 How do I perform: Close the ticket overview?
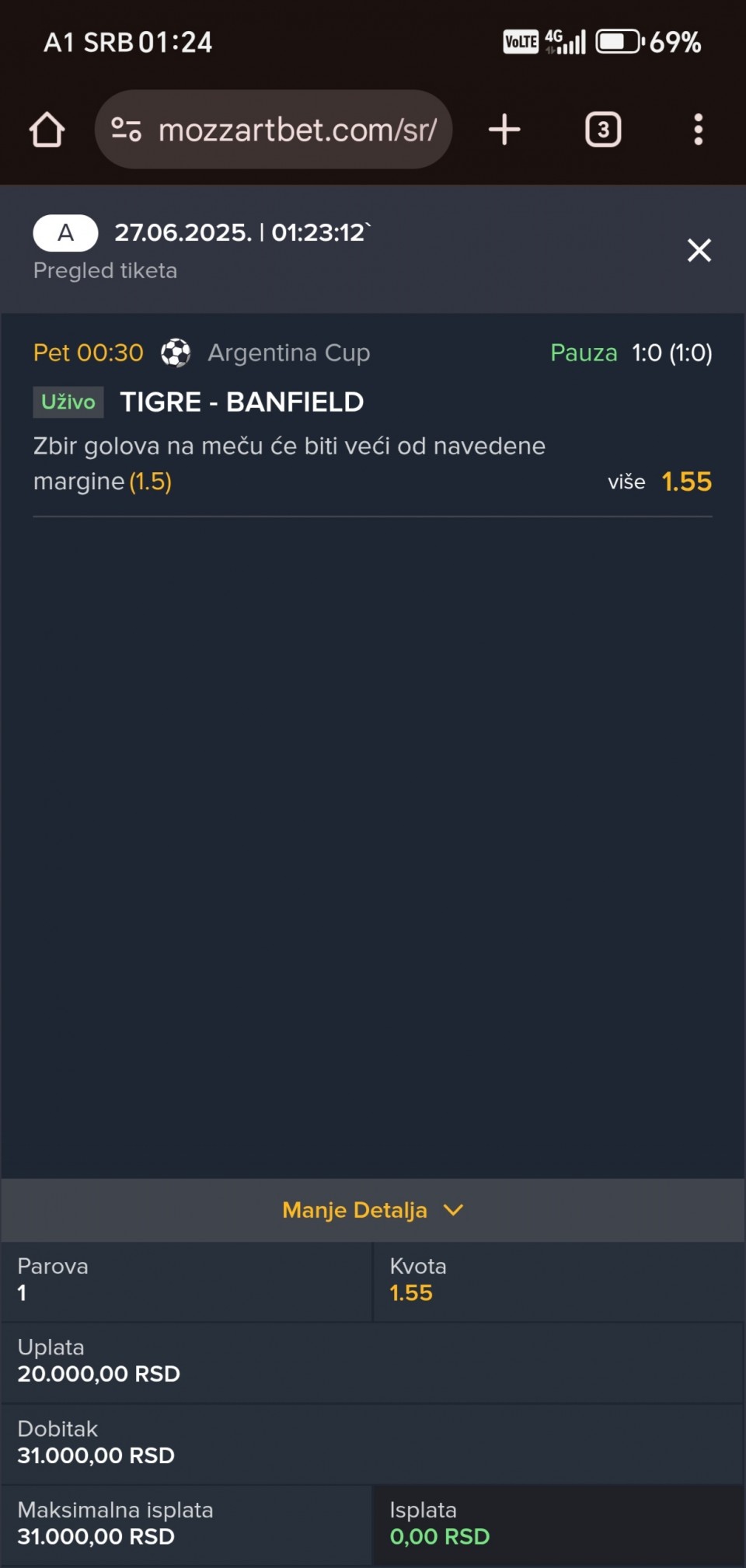click(x=699, y=250)
